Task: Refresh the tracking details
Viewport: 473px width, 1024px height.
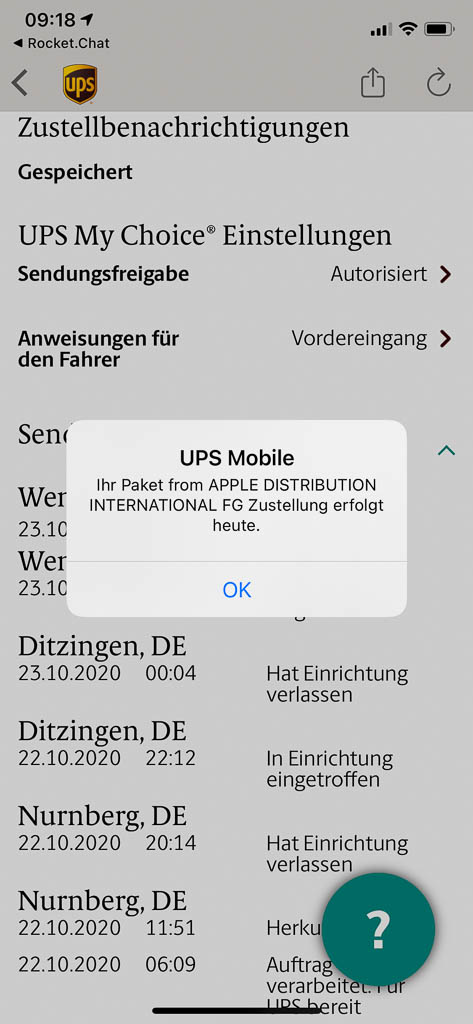Action: [438, 84]
